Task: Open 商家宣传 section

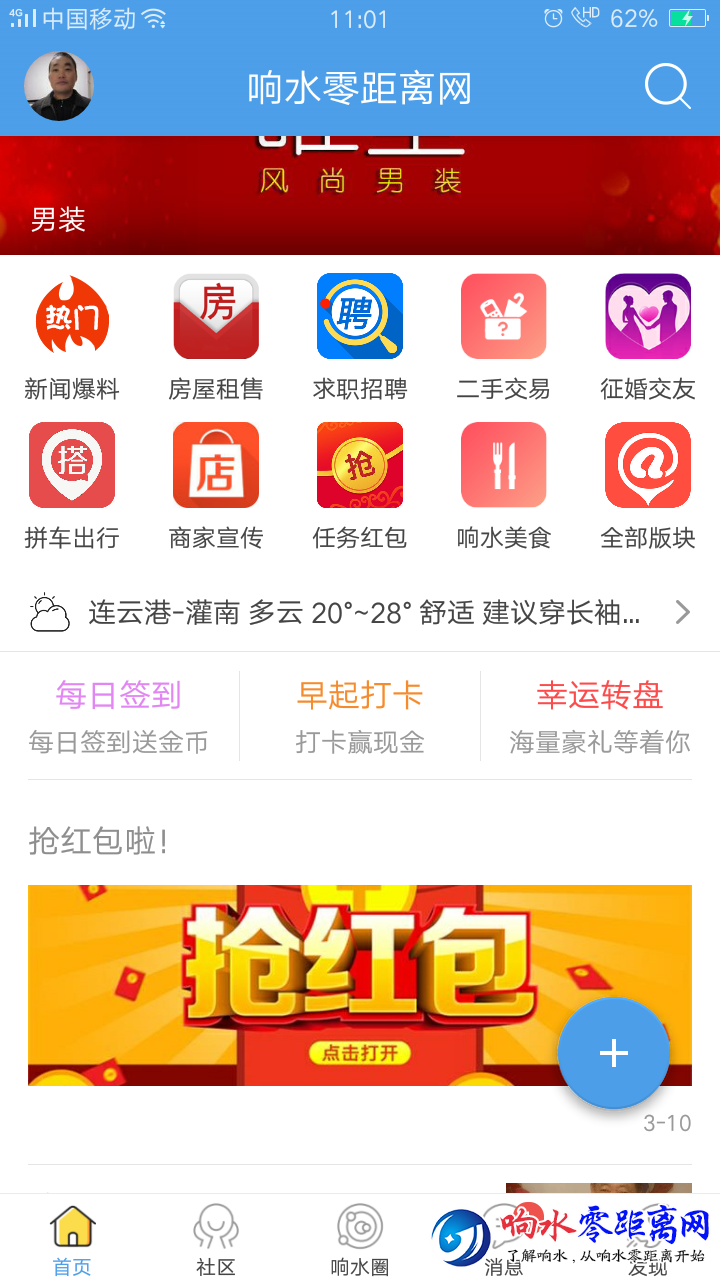Action: [216, 486]
